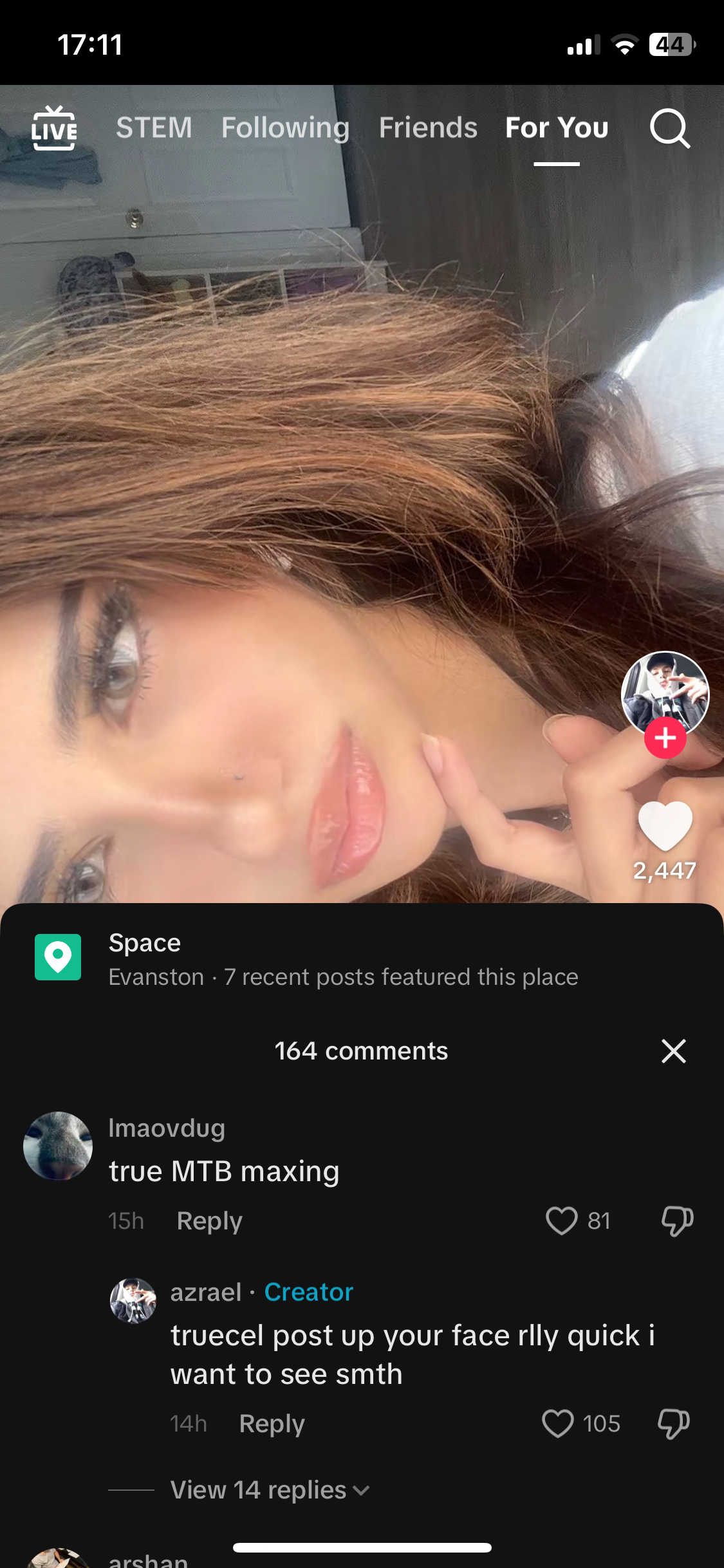Like azrael's creator comment

coord(557,1424)
